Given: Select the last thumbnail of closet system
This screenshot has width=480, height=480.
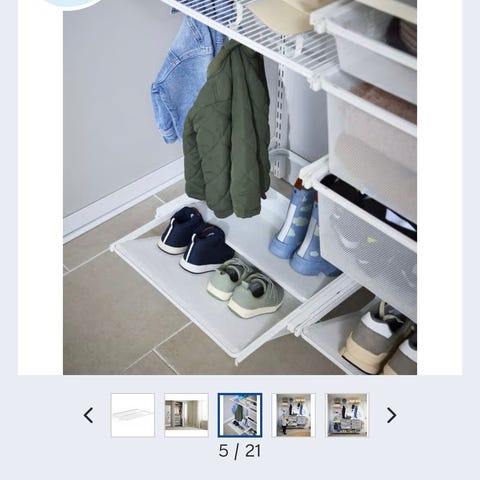Looking at the screenshot, I should coord(347,415).
